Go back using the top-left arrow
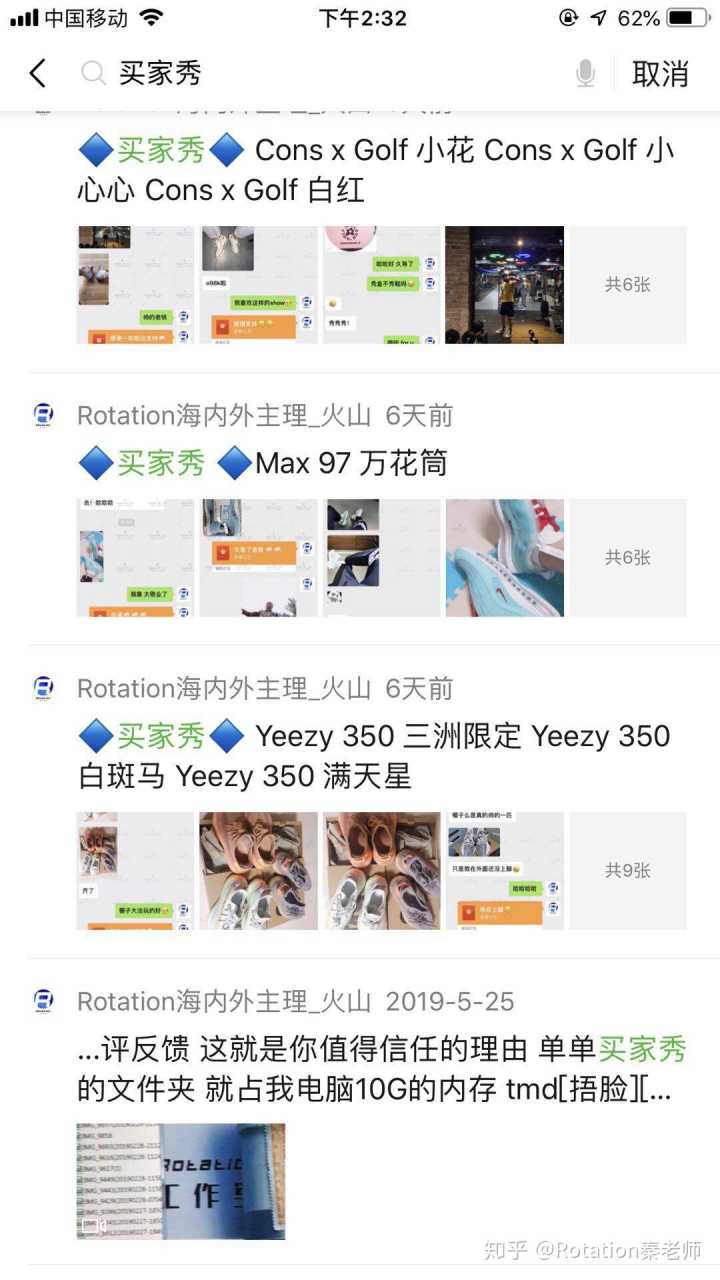The width and height of the screenshot is (720, 1280). 38,73
